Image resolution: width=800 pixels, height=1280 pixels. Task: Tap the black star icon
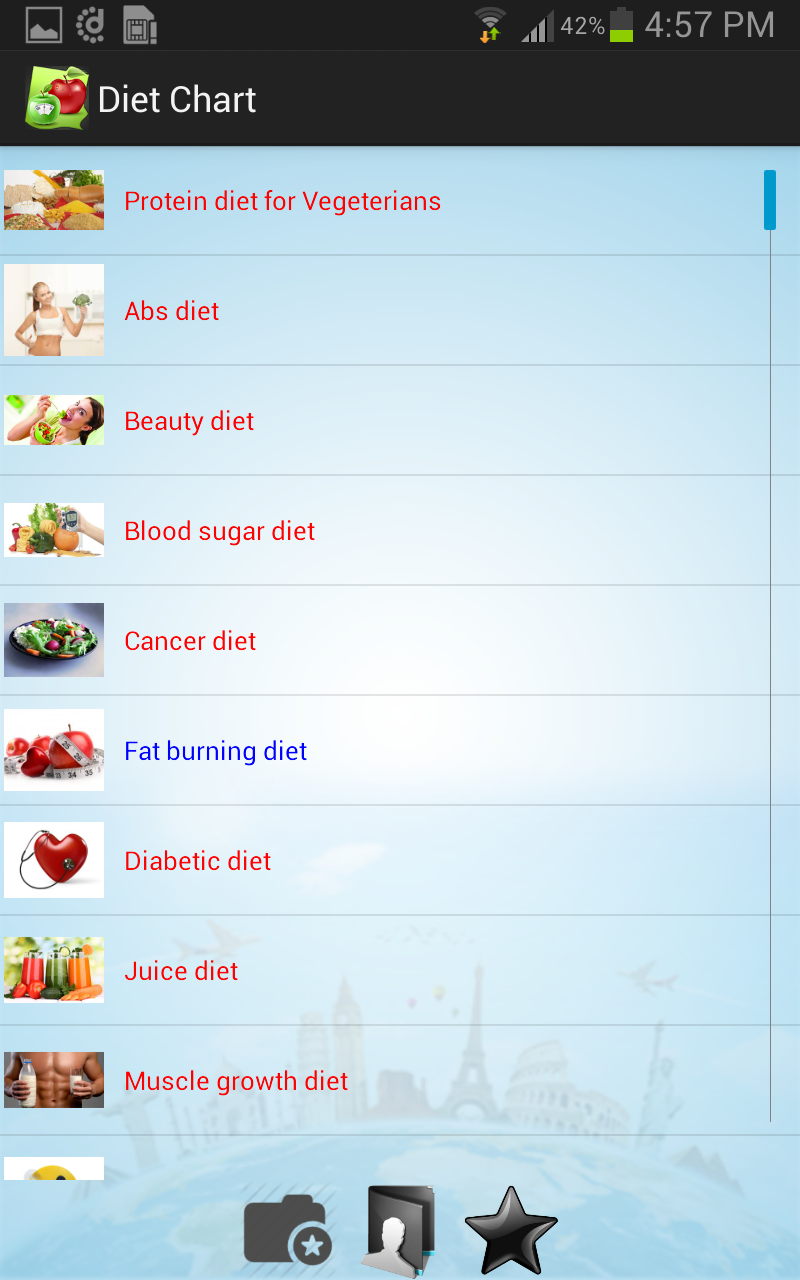[511, 1229]
